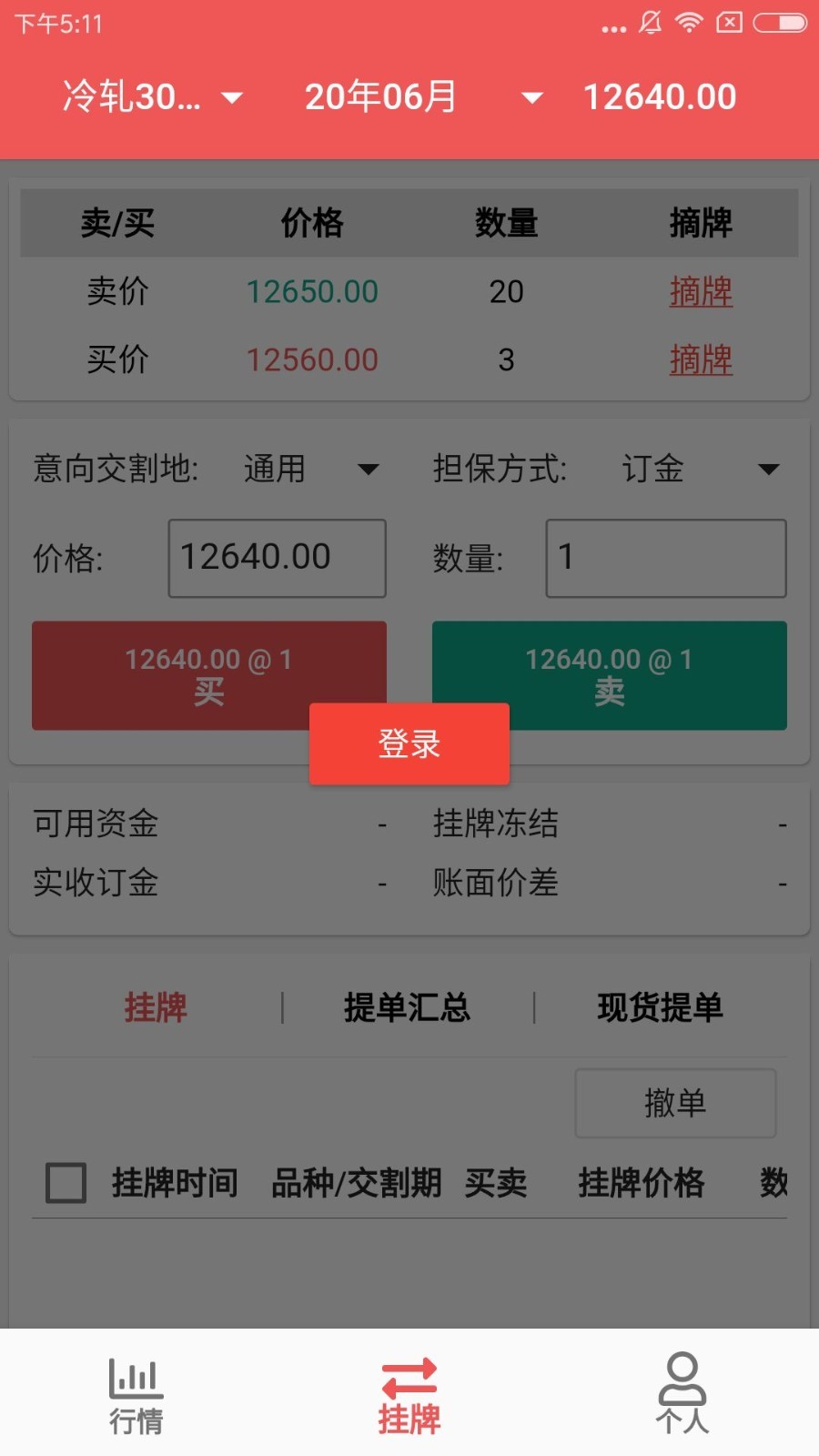
Task: Check the select-all checkbox beside 挂牌时间
Action: (x=66, y=1183)
